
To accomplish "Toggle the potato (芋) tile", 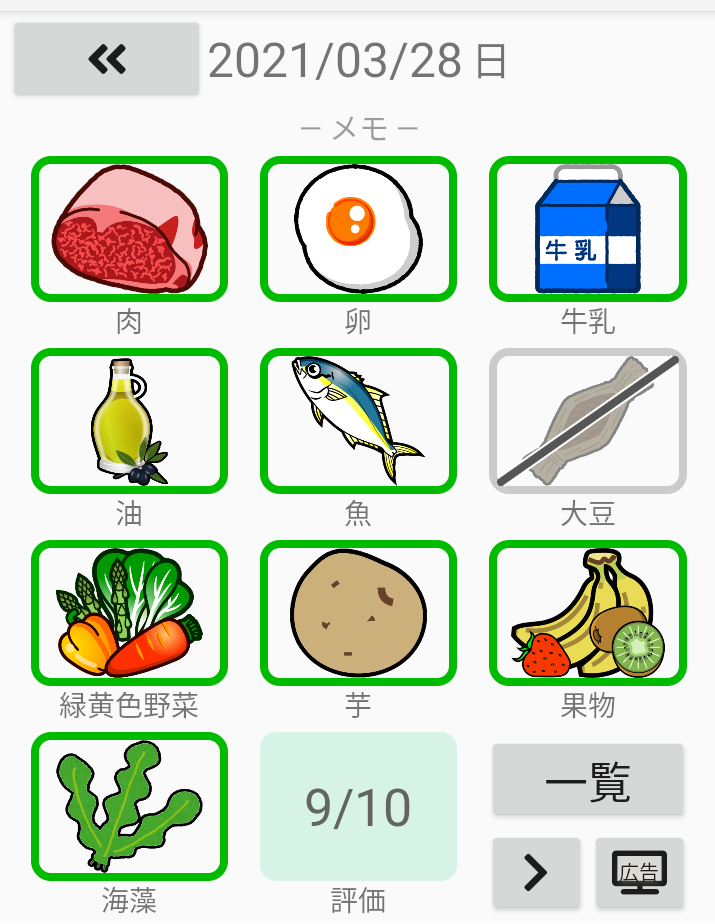I will click(x=358, y=613).
